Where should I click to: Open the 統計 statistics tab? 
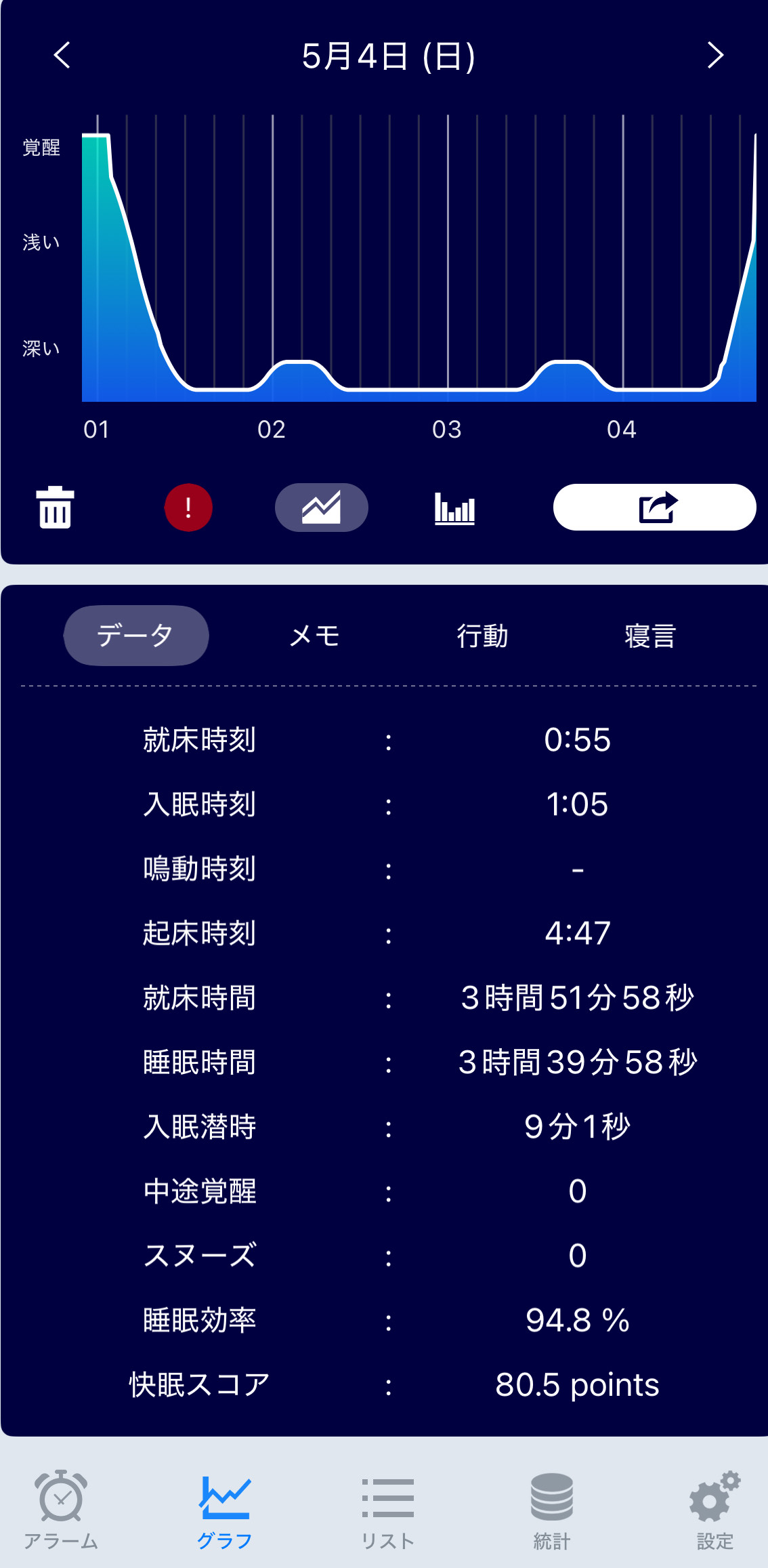pos(552,1510)
